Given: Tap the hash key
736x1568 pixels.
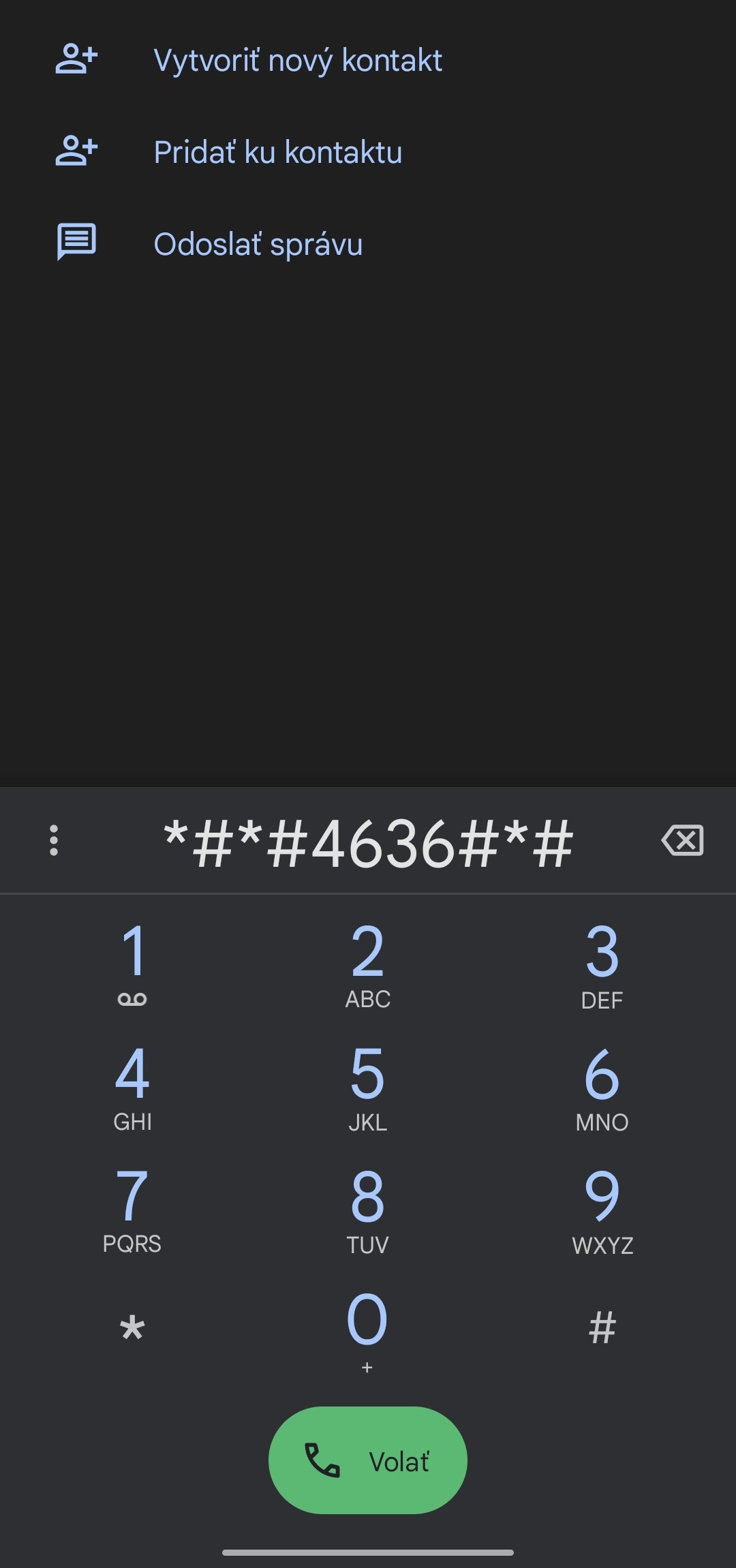Looking at the screenshot, I should click(602, 1327).
